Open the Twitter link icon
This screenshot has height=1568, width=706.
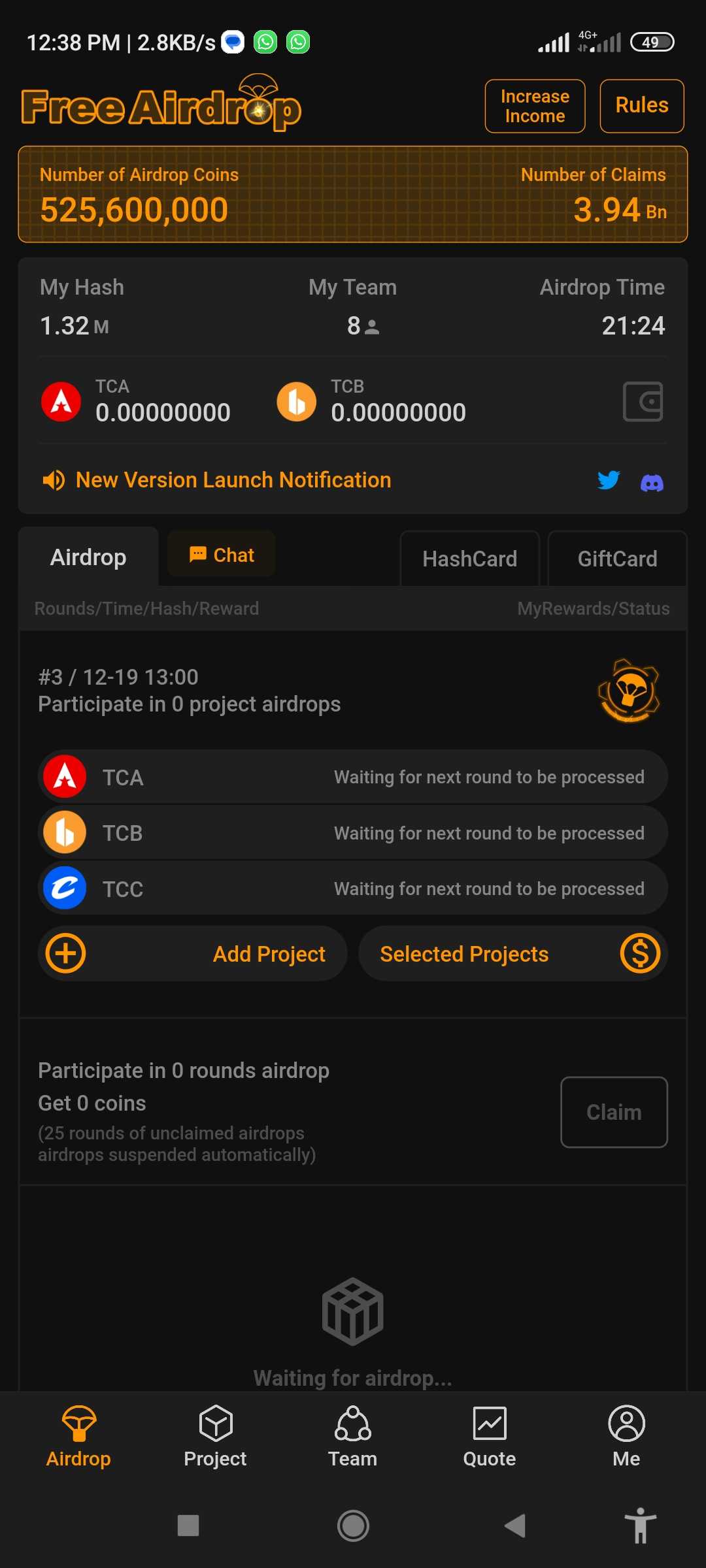[608, 480]
